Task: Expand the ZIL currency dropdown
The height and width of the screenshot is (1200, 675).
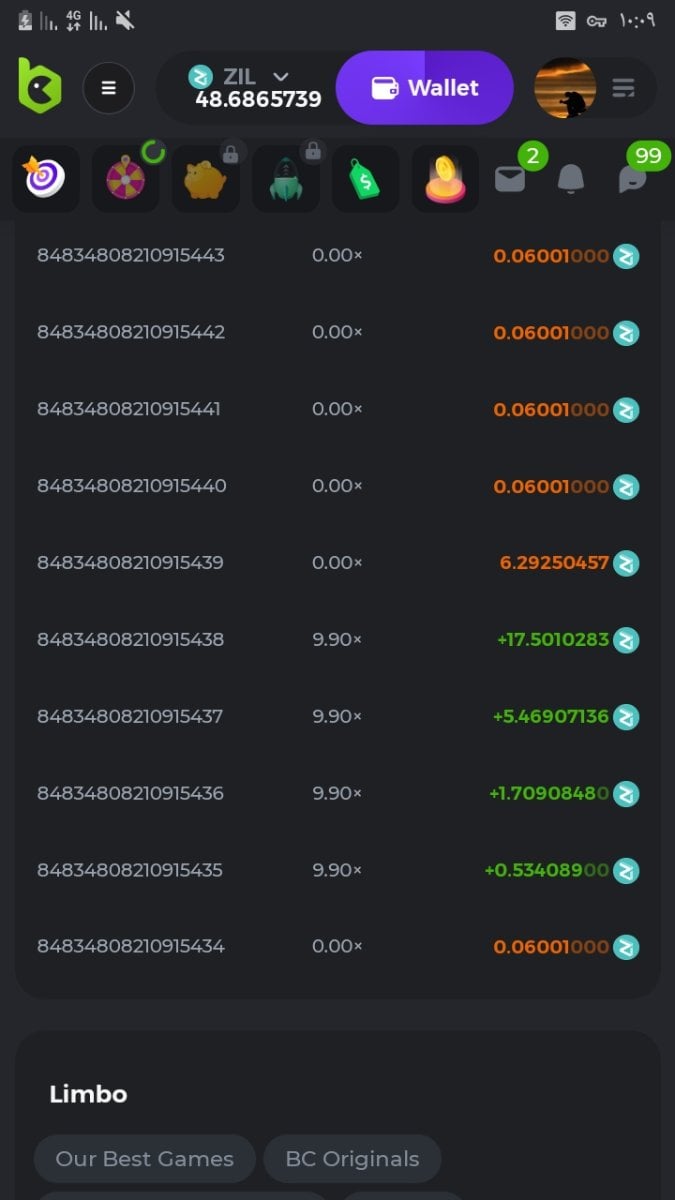Action: point(281,76)
